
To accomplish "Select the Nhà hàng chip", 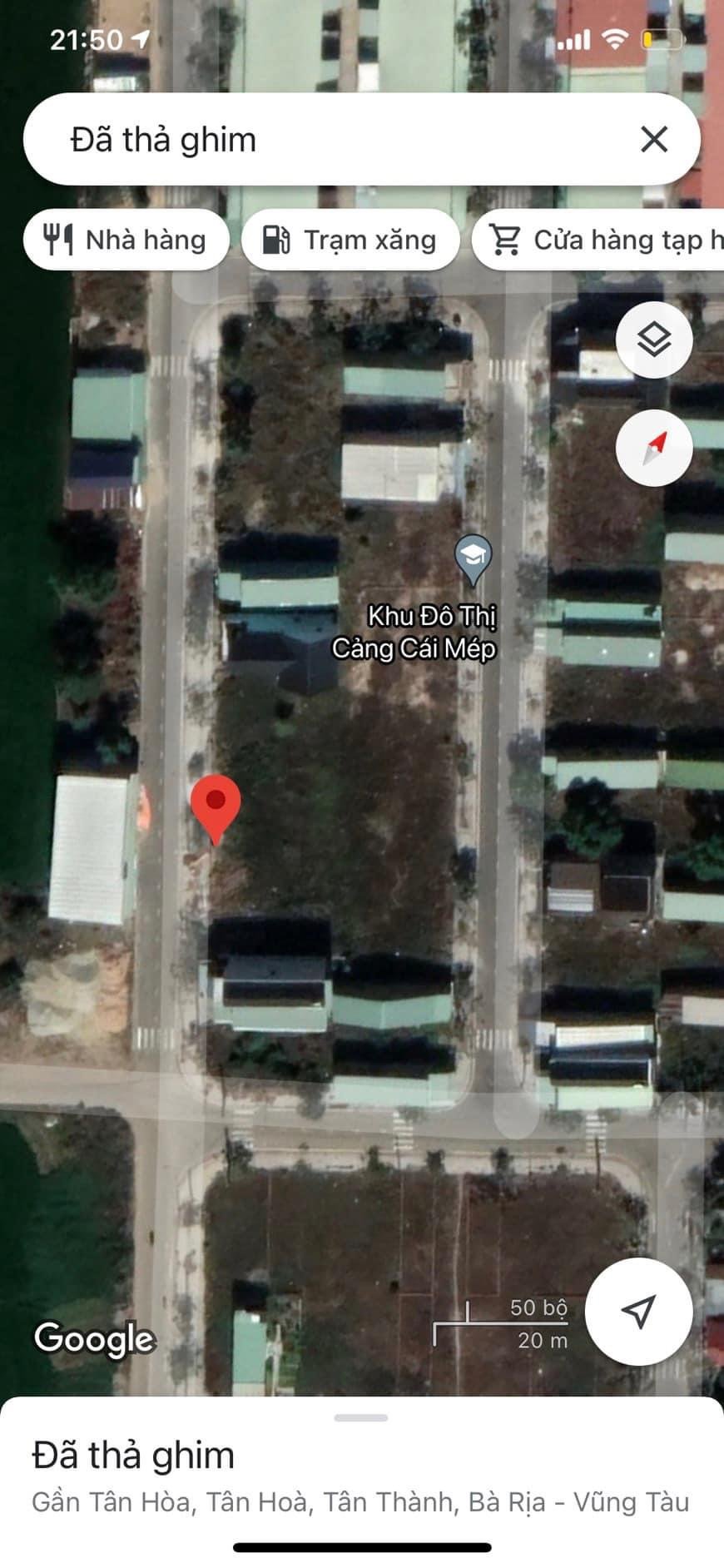I will pyautogui.click(x=126, y=240).
